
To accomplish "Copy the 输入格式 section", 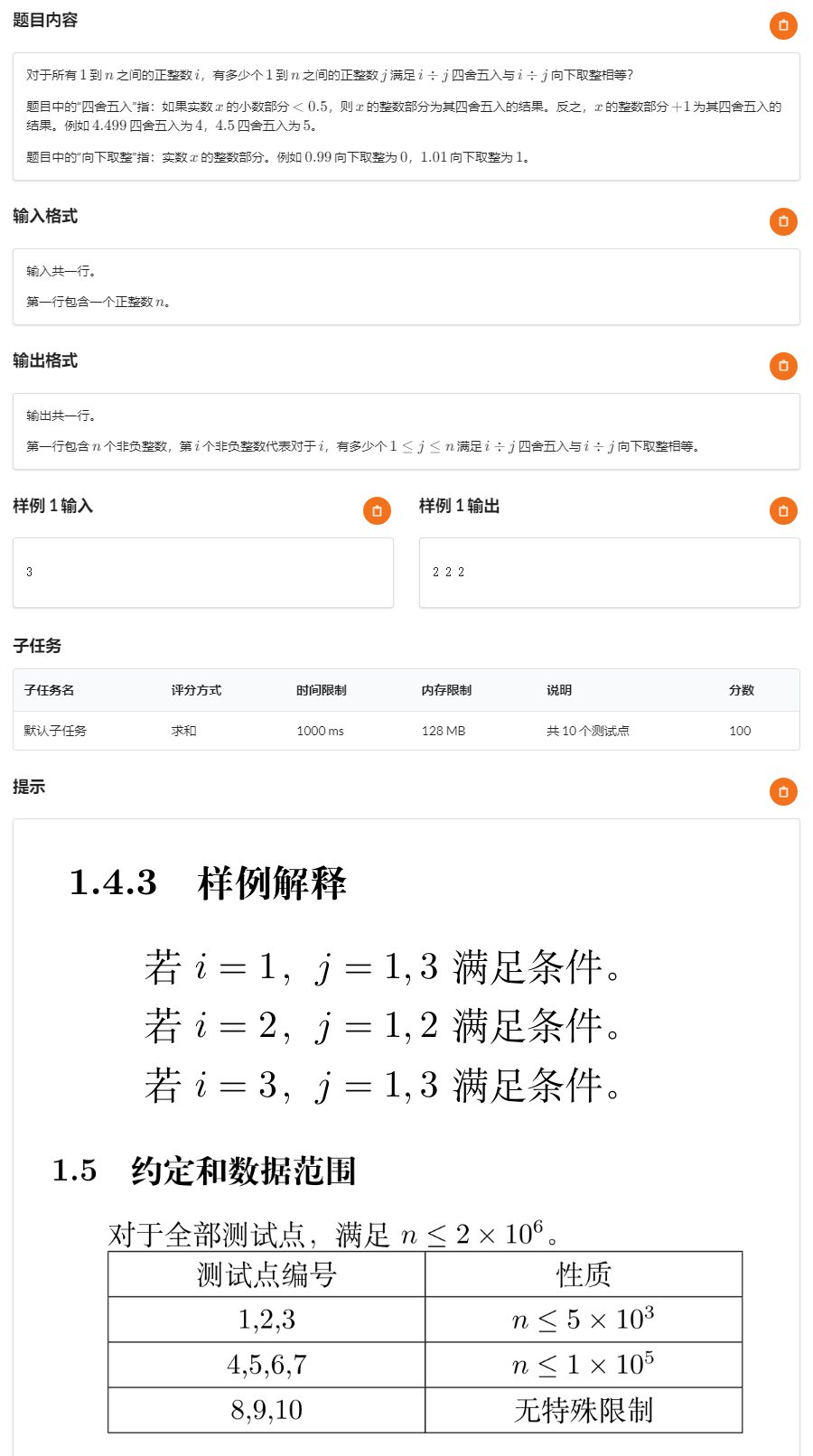I will pyautogui.click(x=783, y=221).
